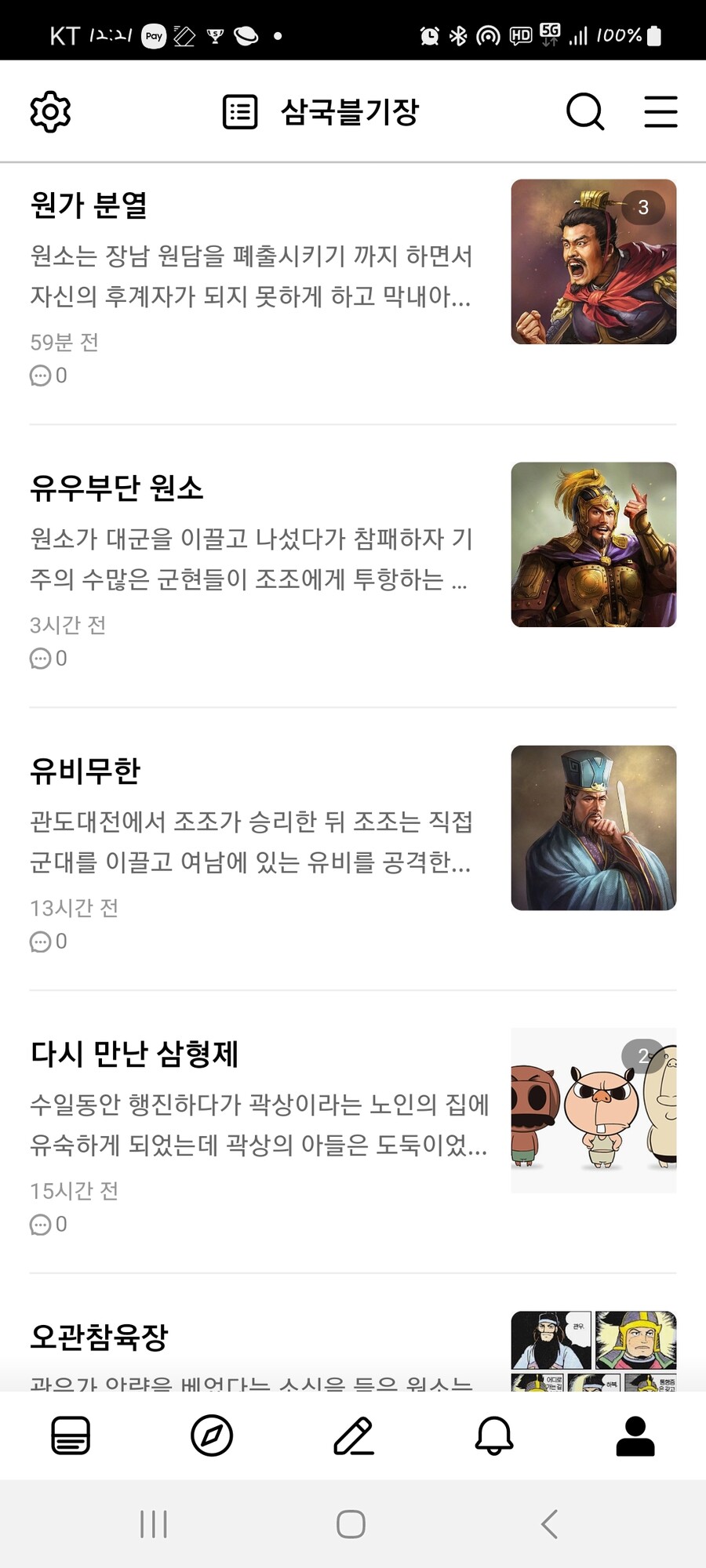Open the settings gear icon
Screen dimensions: 706x1568
(50, 111)
